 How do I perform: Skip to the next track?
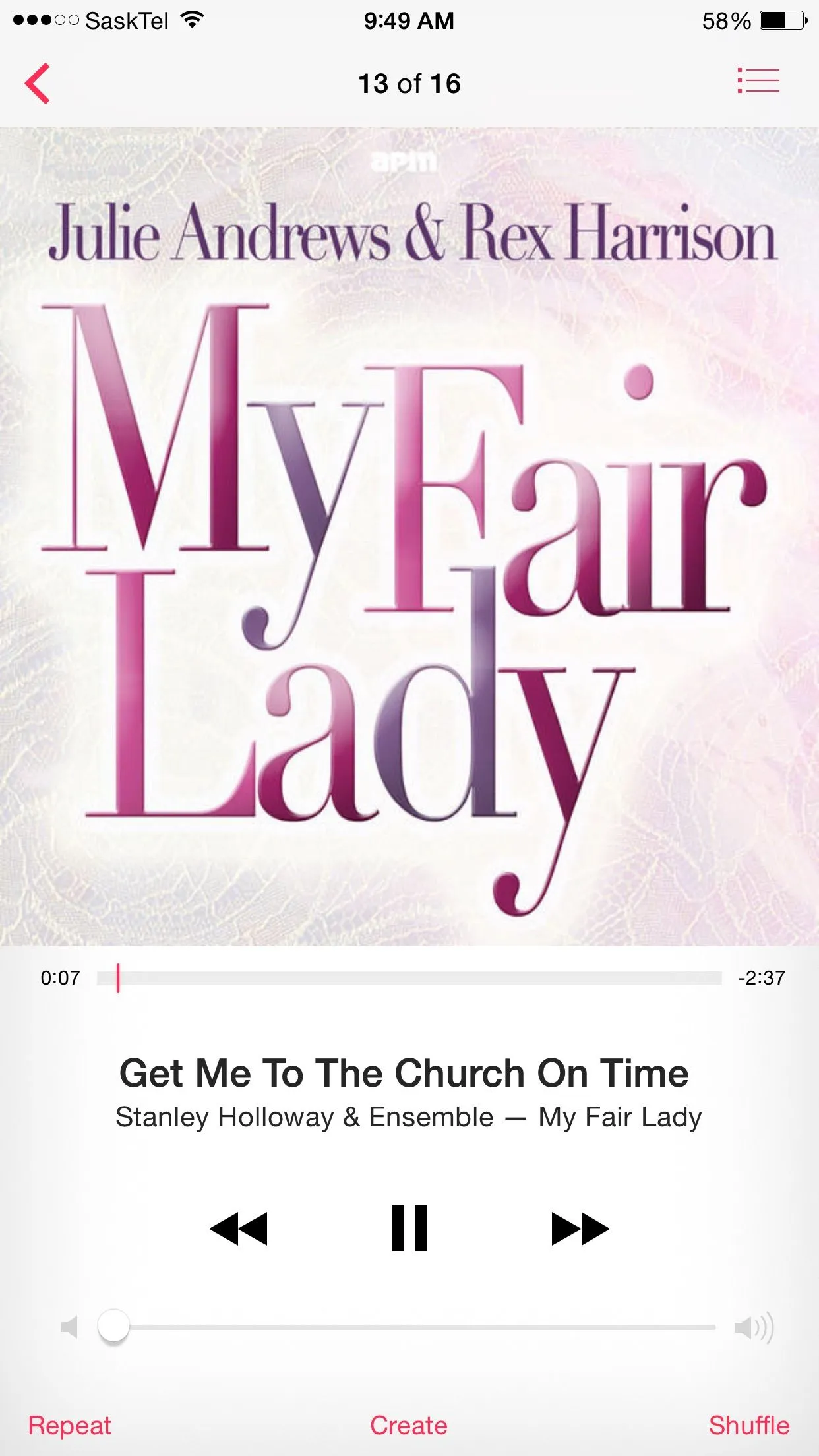[580, 1228]
